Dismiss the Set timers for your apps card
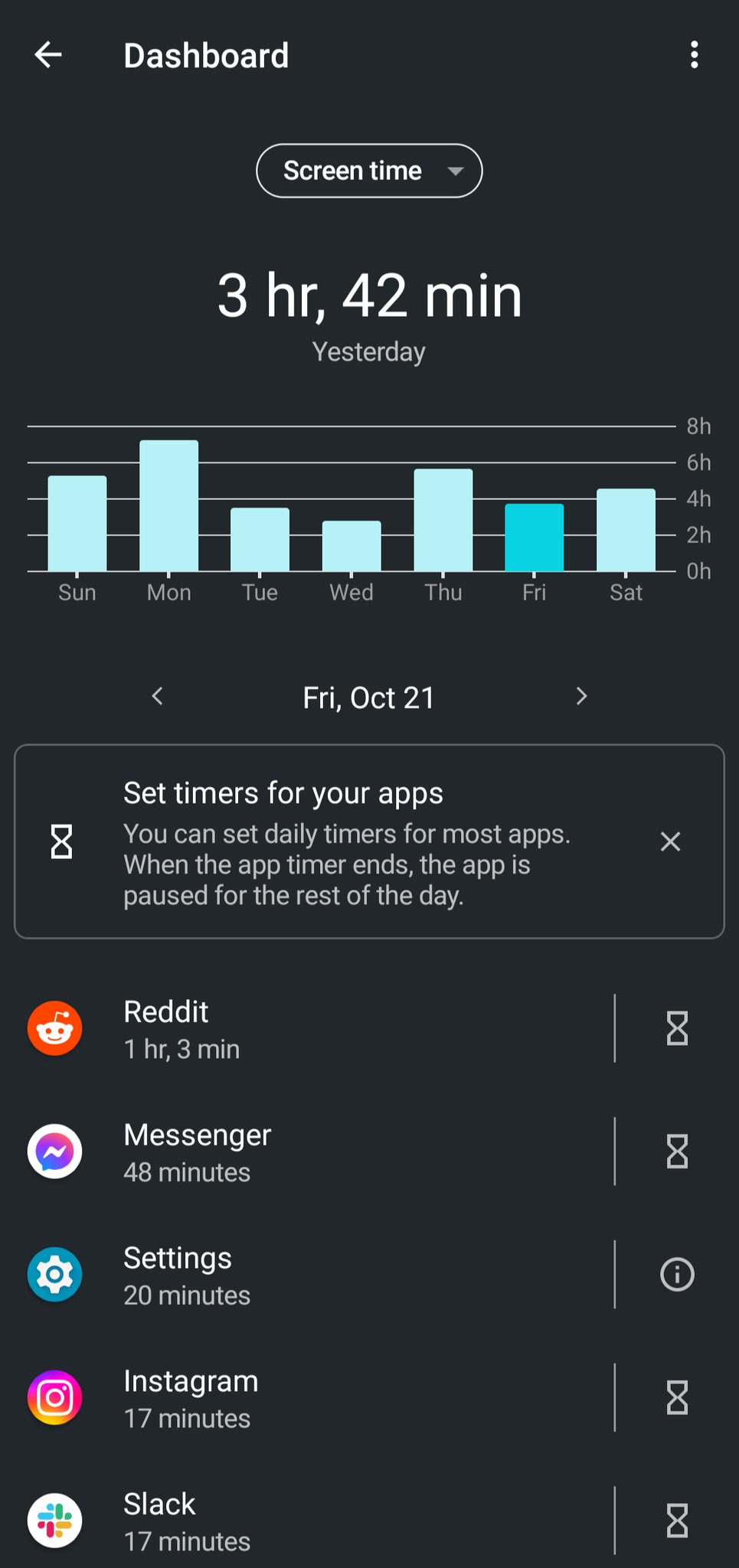Viewport: 739px width, 1568px height. point(670,841)
